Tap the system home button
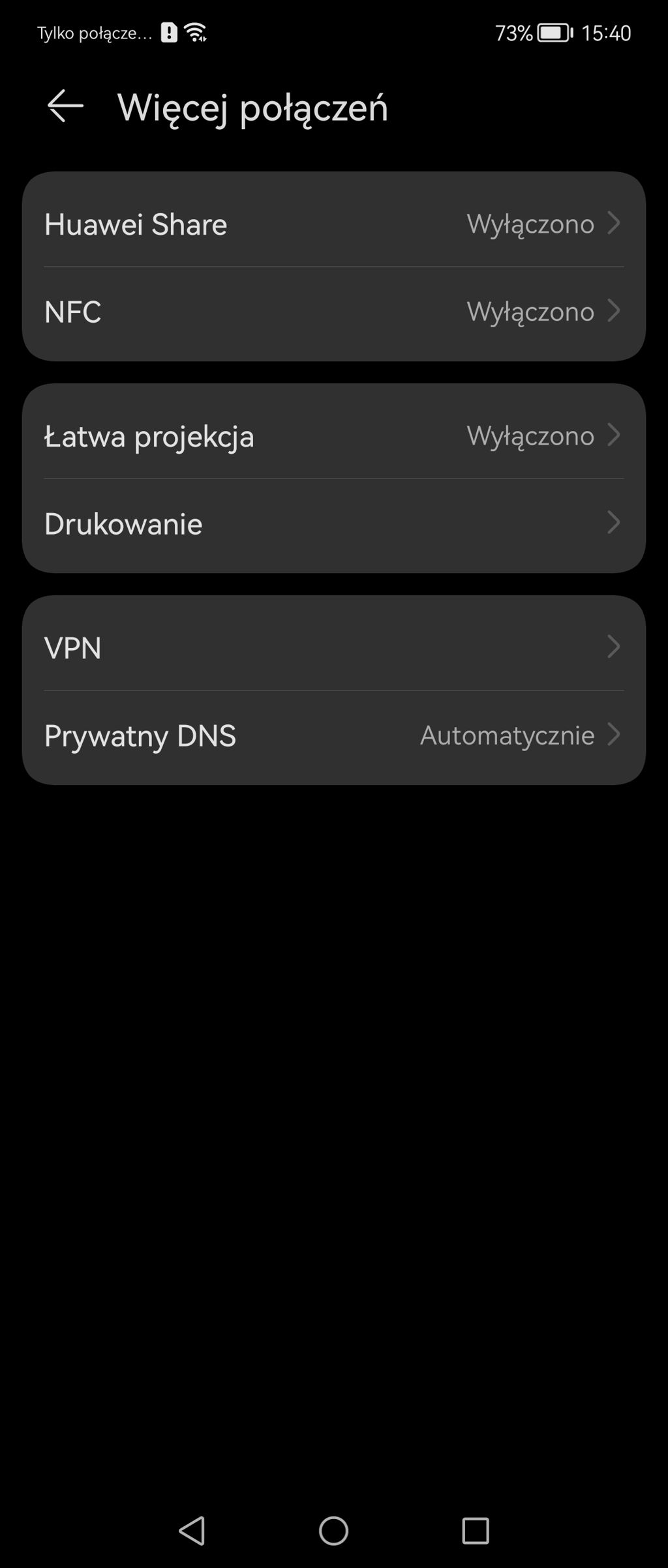This screenshot has width=668, height=1568. click(x=333, y=1530)
